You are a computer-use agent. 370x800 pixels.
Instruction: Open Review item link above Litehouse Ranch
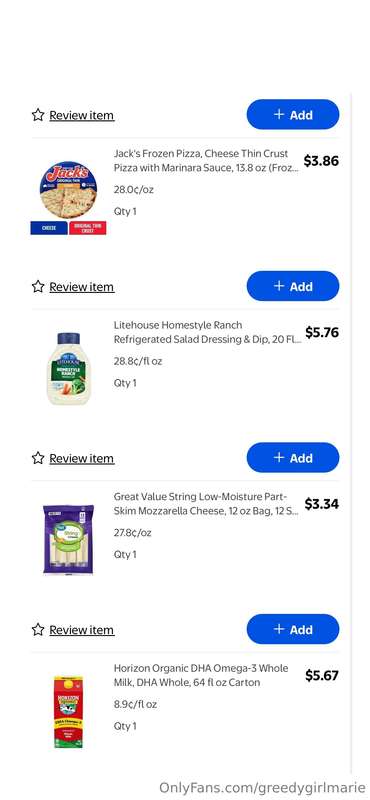coord(81,287)
